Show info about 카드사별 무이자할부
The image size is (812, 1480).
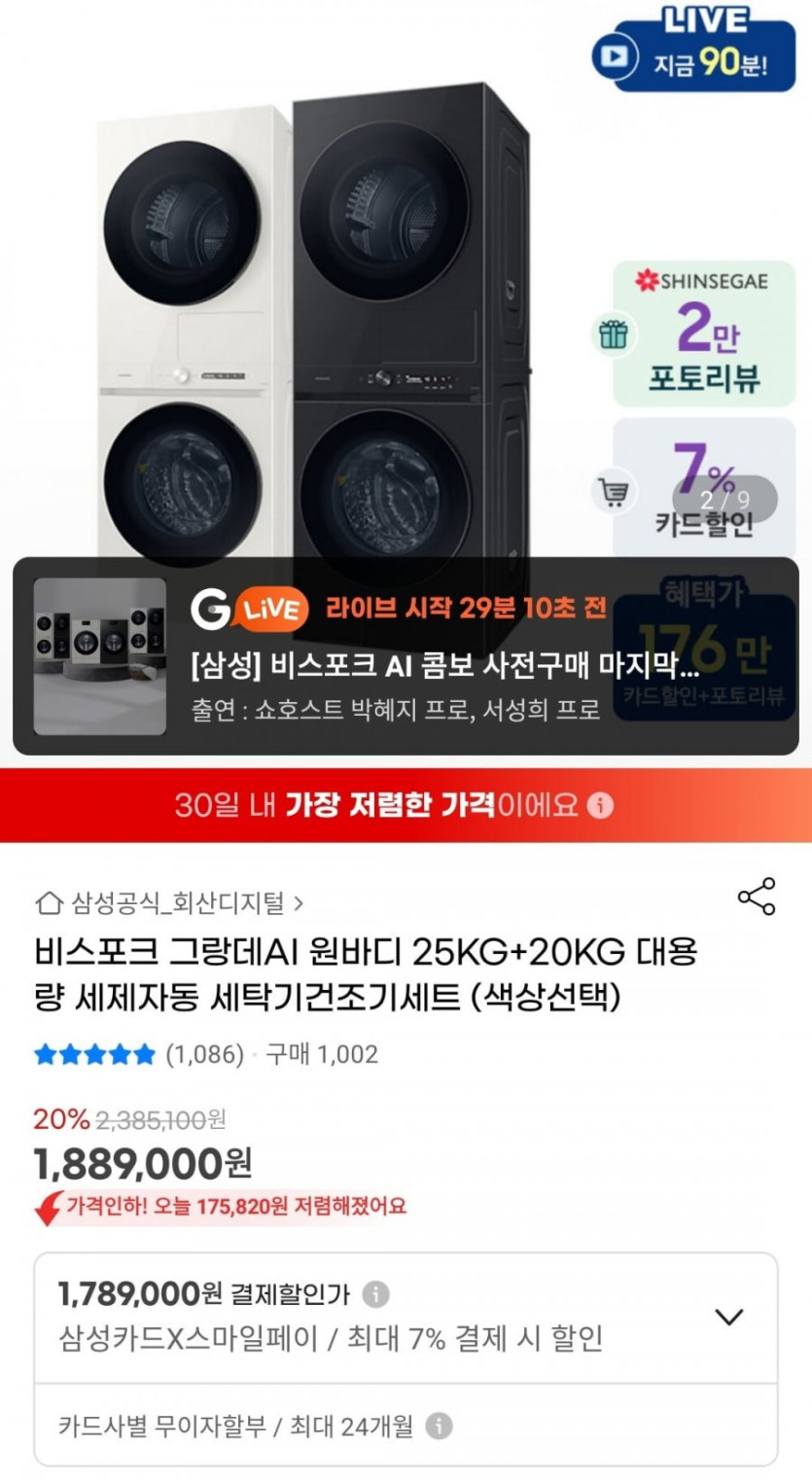440,1427
